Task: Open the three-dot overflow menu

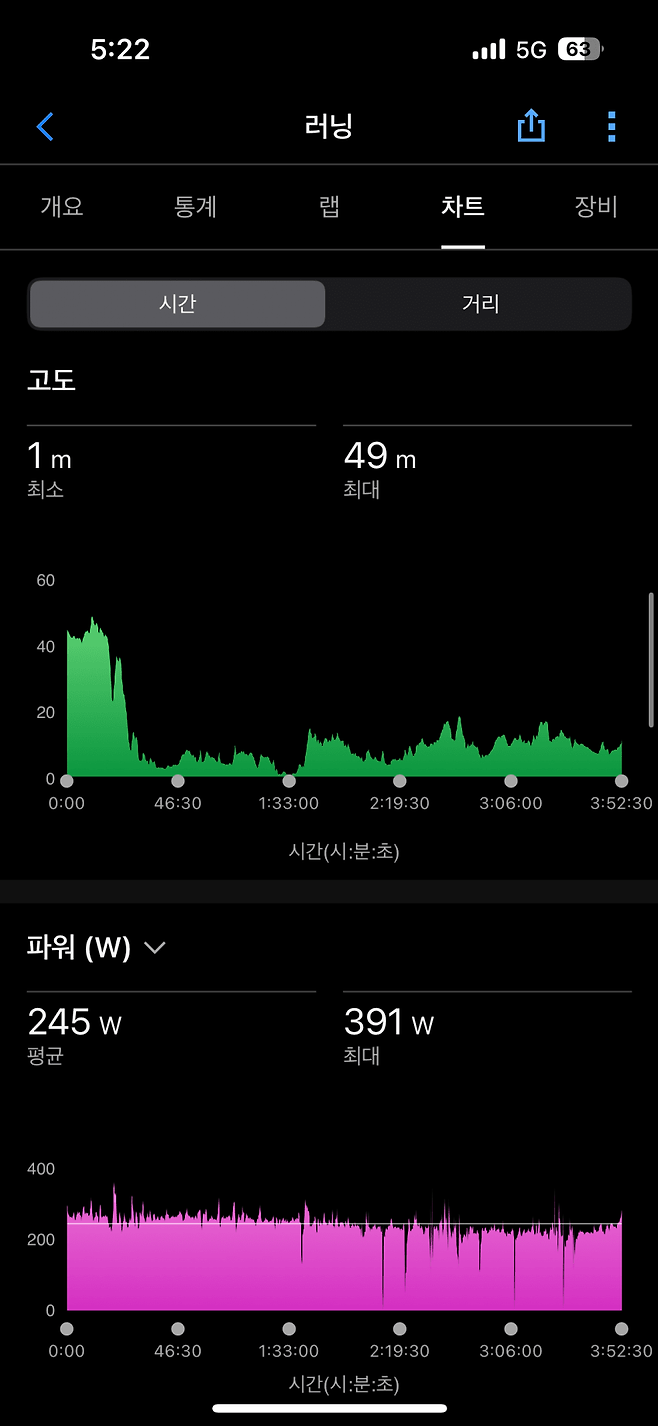Action: pyautogui.click(x=611, y=127)
